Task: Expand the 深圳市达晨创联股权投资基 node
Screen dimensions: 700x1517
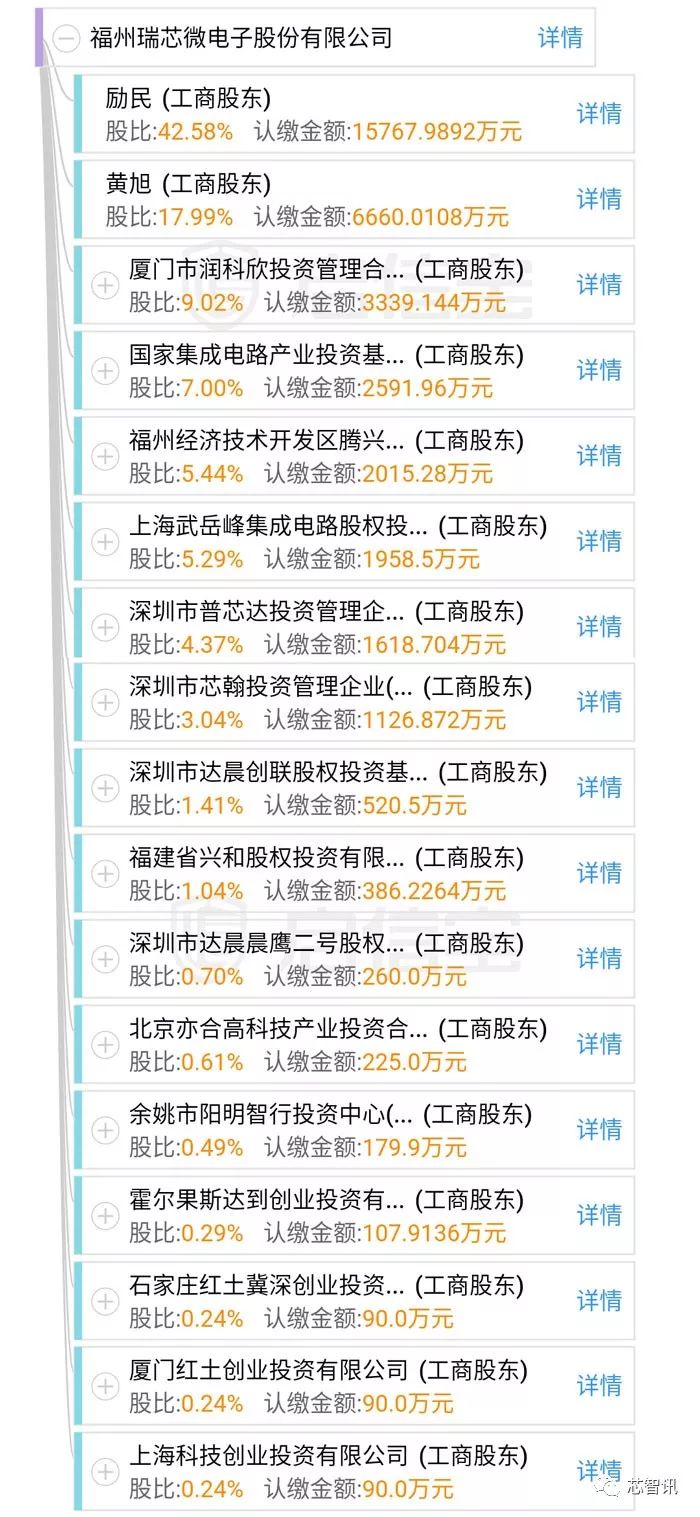Action: coord(105,788)
